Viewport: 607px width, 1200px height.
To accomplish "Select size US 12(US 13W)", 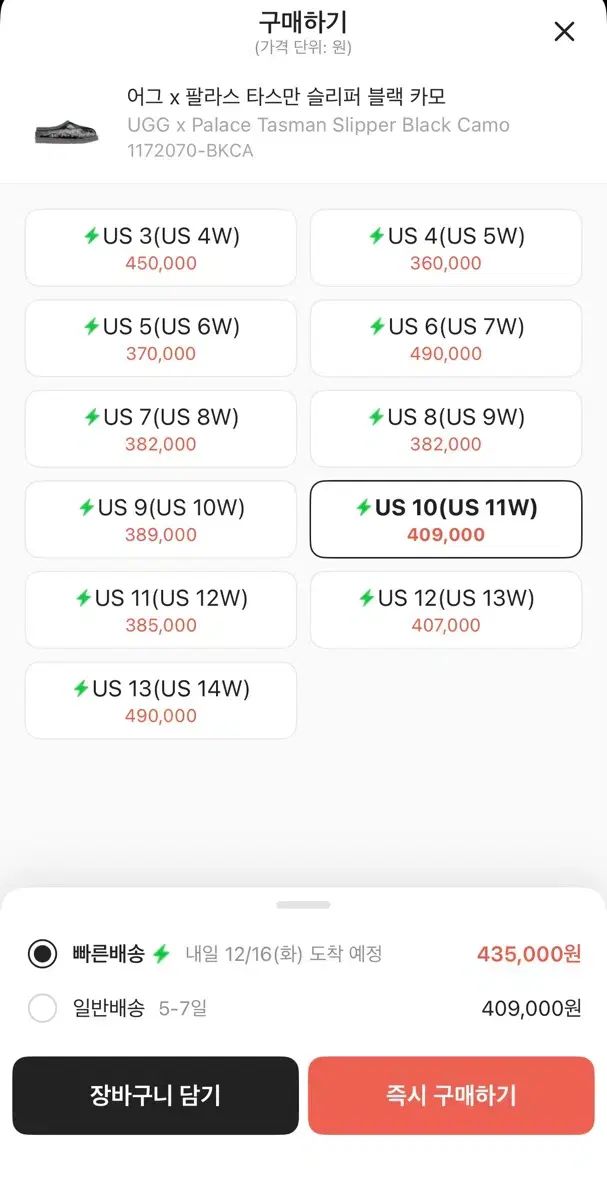I will click(446, 610).
